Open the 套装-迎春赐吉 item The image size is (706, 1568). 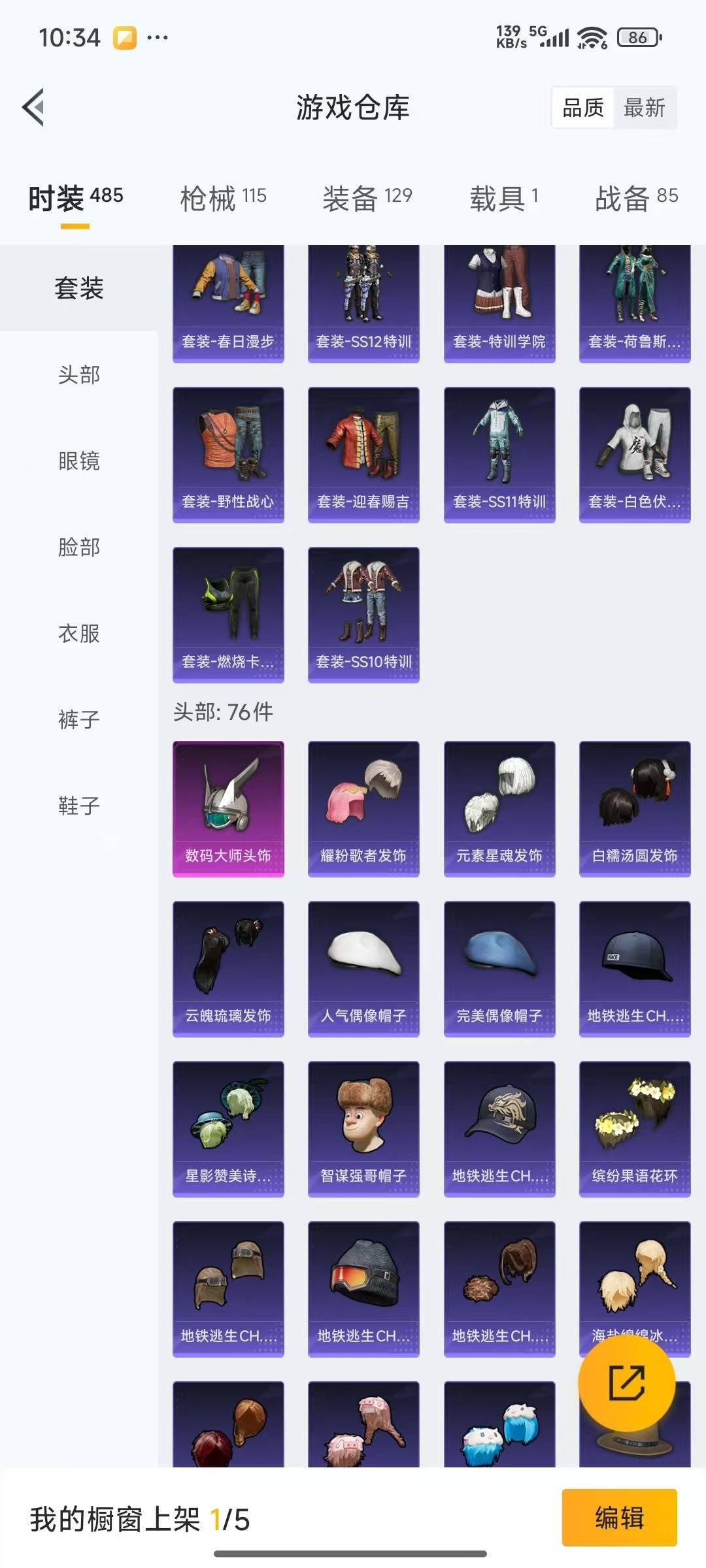[363, 455]
